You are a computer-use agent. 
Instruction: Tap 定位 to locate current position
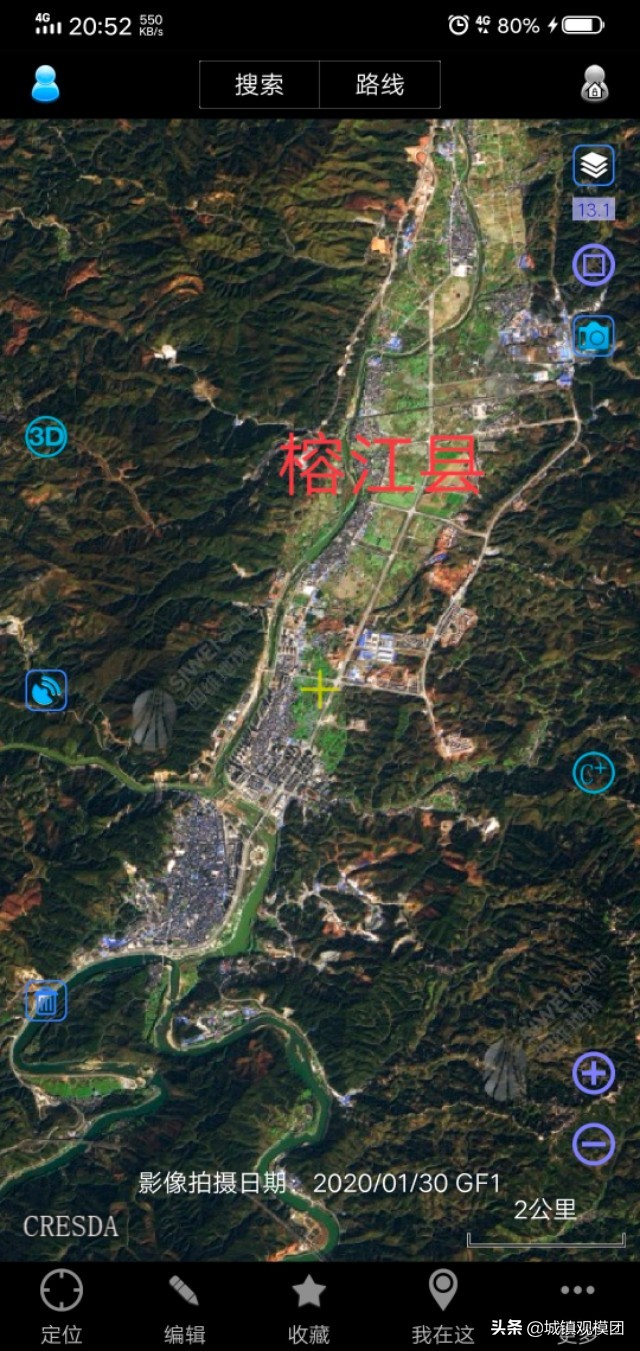point(61,1306)
